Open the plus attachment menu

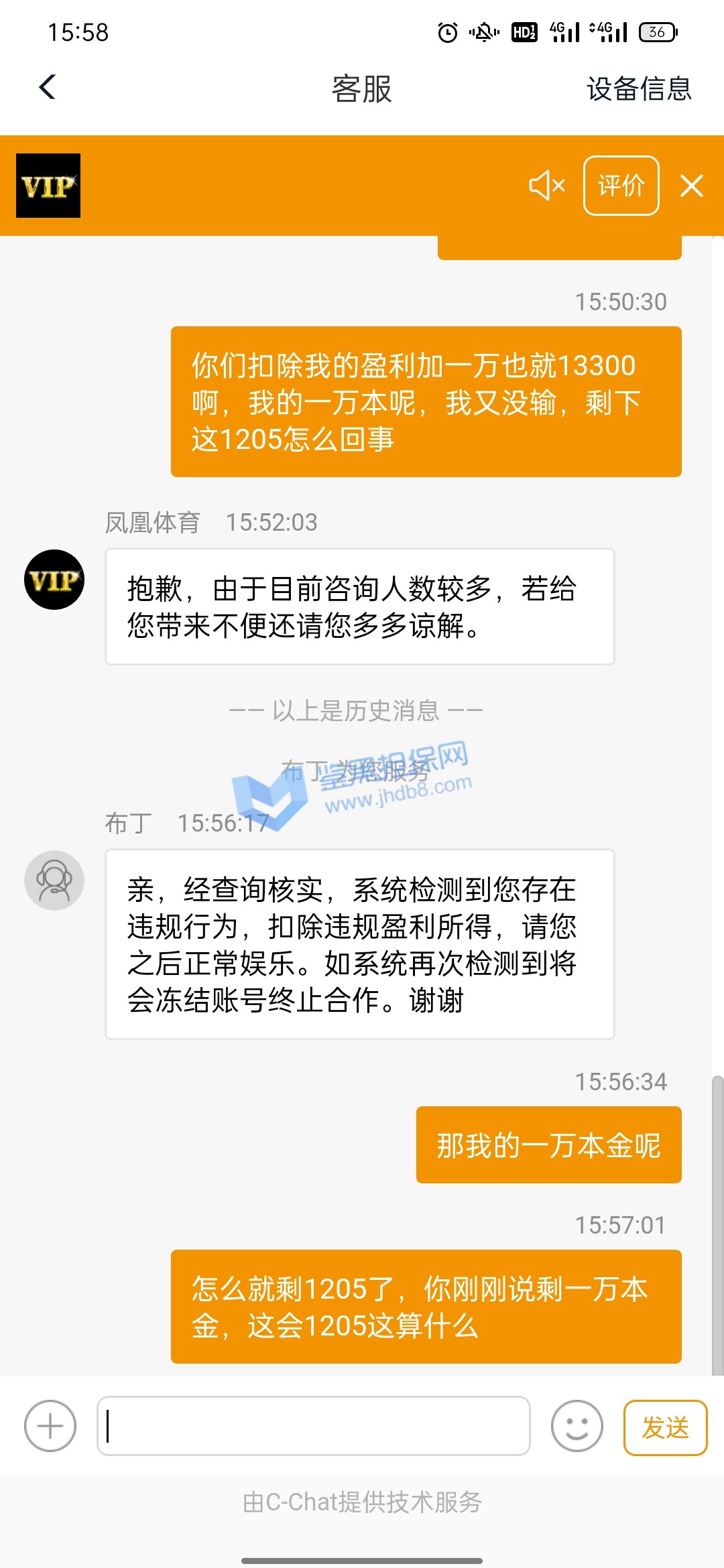coord(50,1426)
